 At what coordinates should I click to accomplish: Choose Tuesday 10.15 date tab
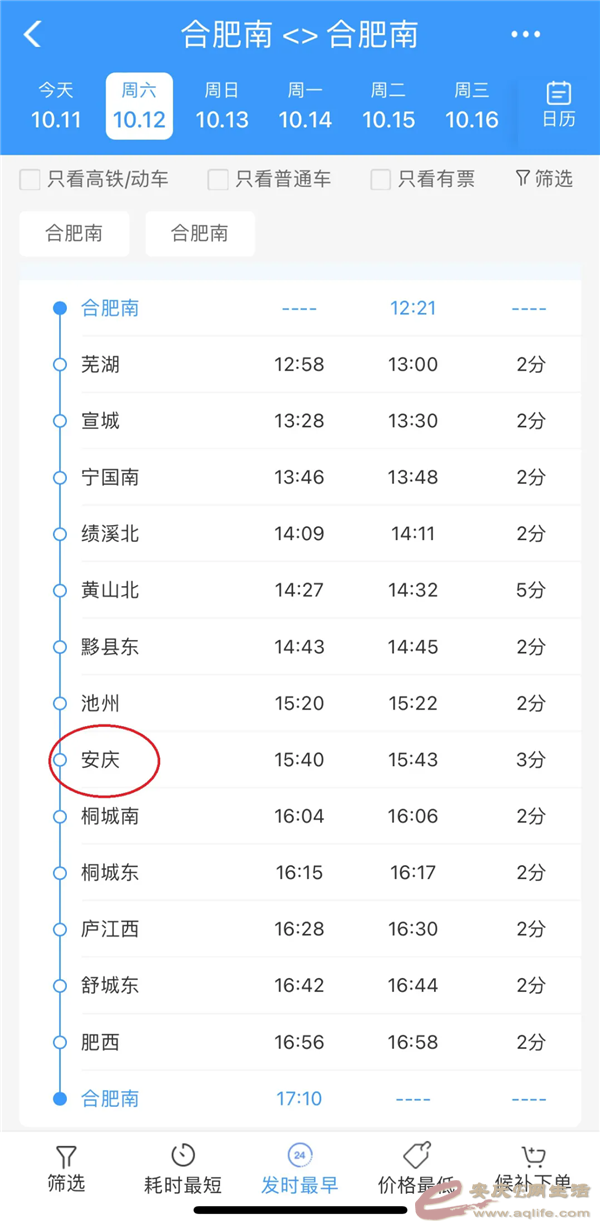click(388, 106)
